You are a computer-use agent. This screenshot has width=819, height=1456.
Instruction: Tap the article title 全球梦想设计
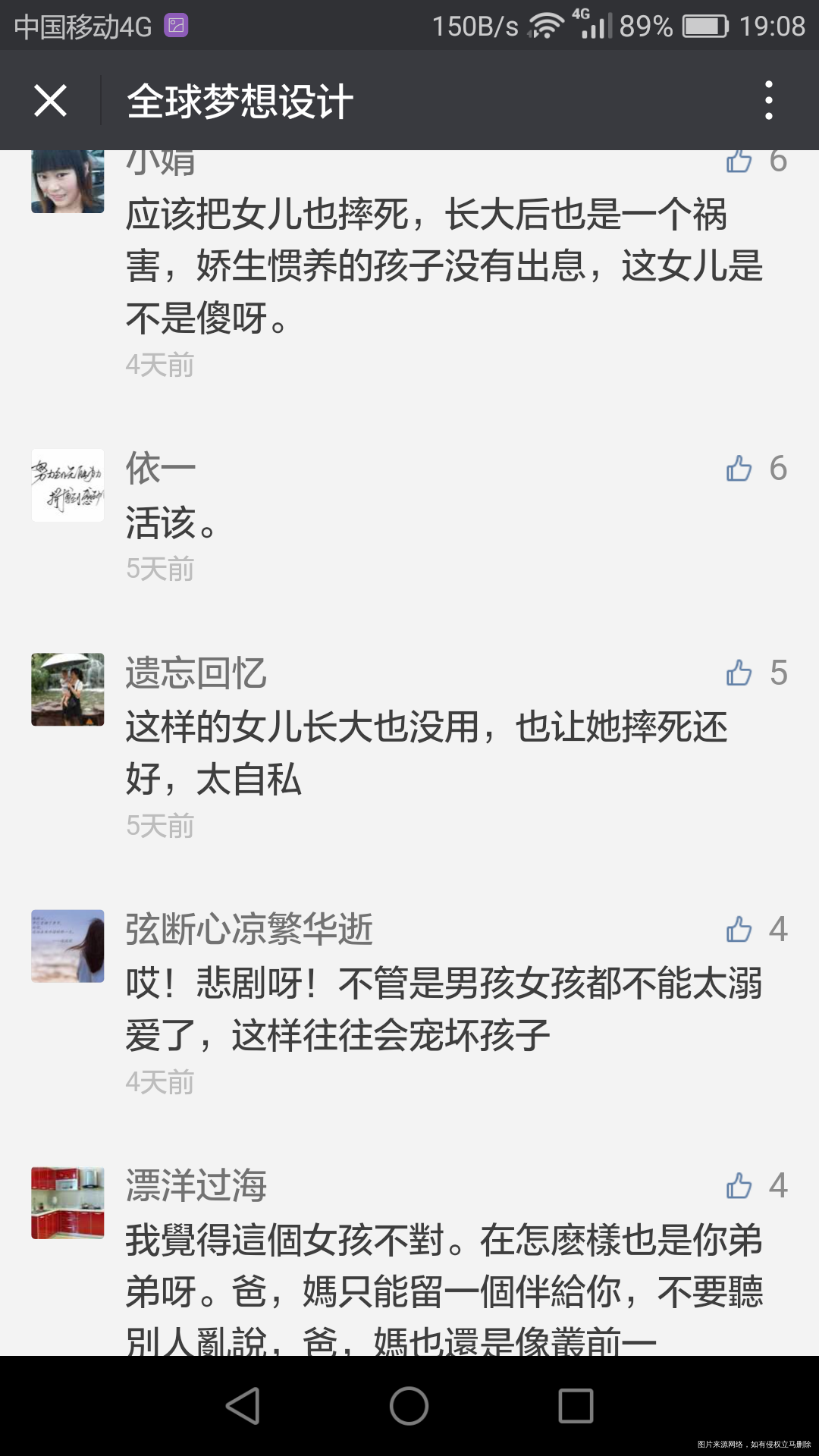pos(239,99)
